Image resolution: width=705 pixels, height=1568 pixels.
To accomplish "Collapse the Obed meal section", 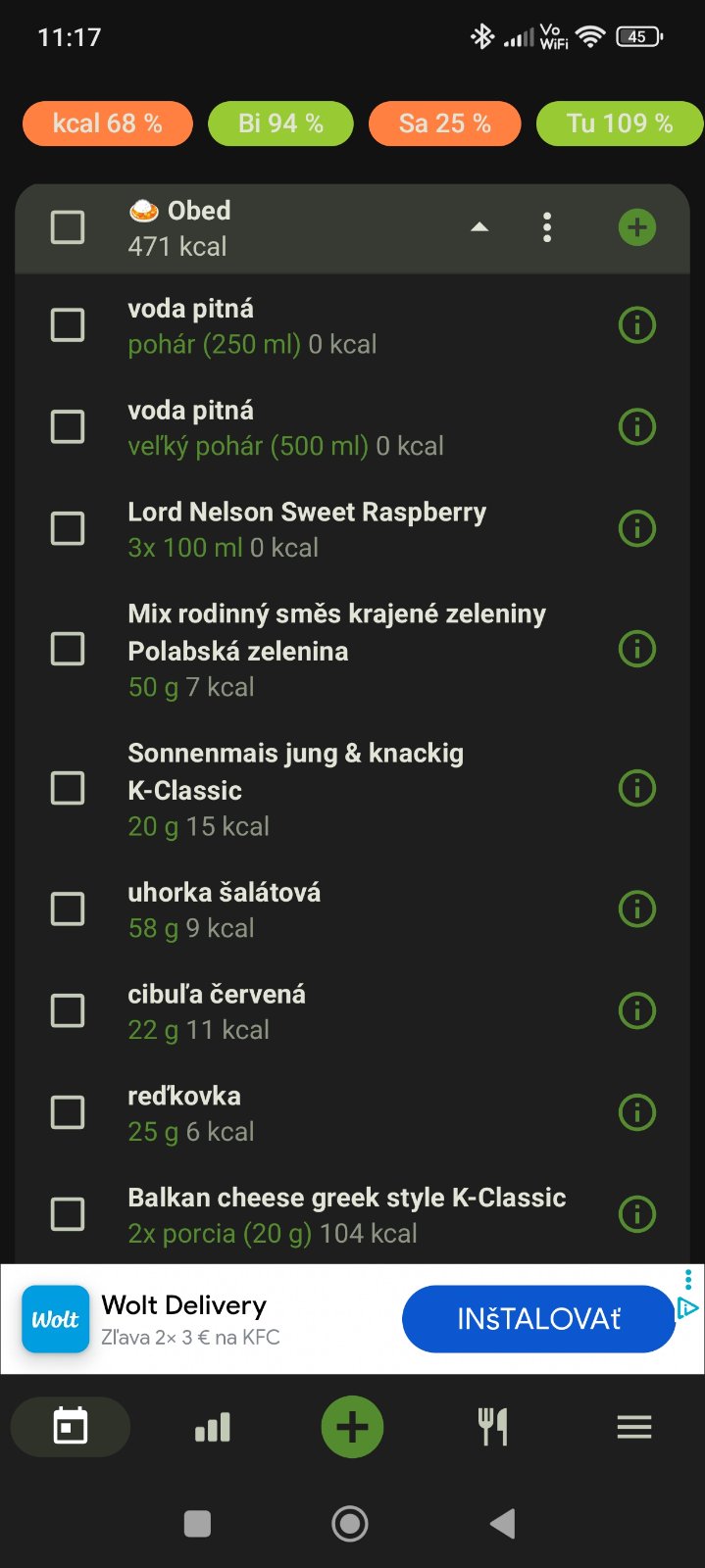I will [478, 227].
